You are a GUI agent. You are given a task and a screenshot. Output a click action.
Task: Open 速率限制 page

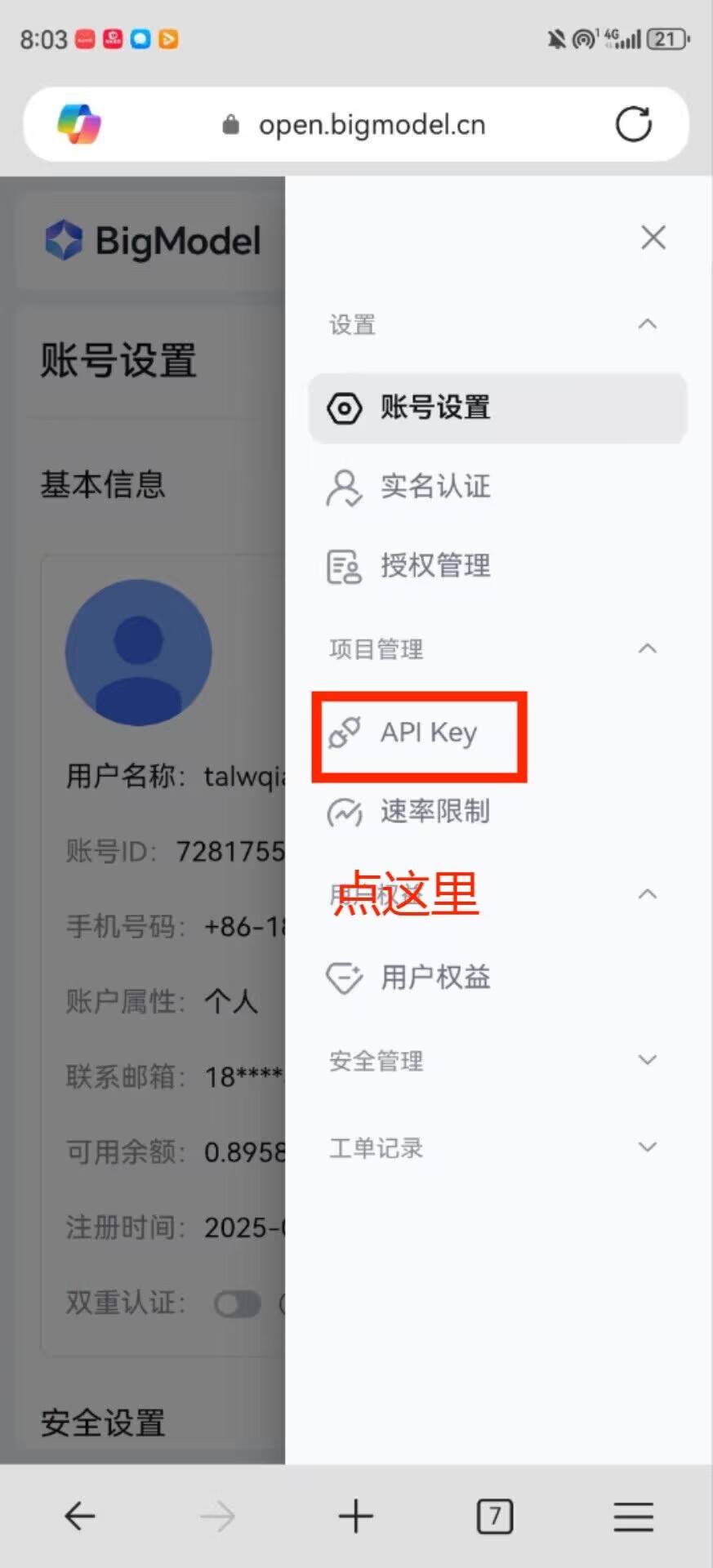coord(434,812)
